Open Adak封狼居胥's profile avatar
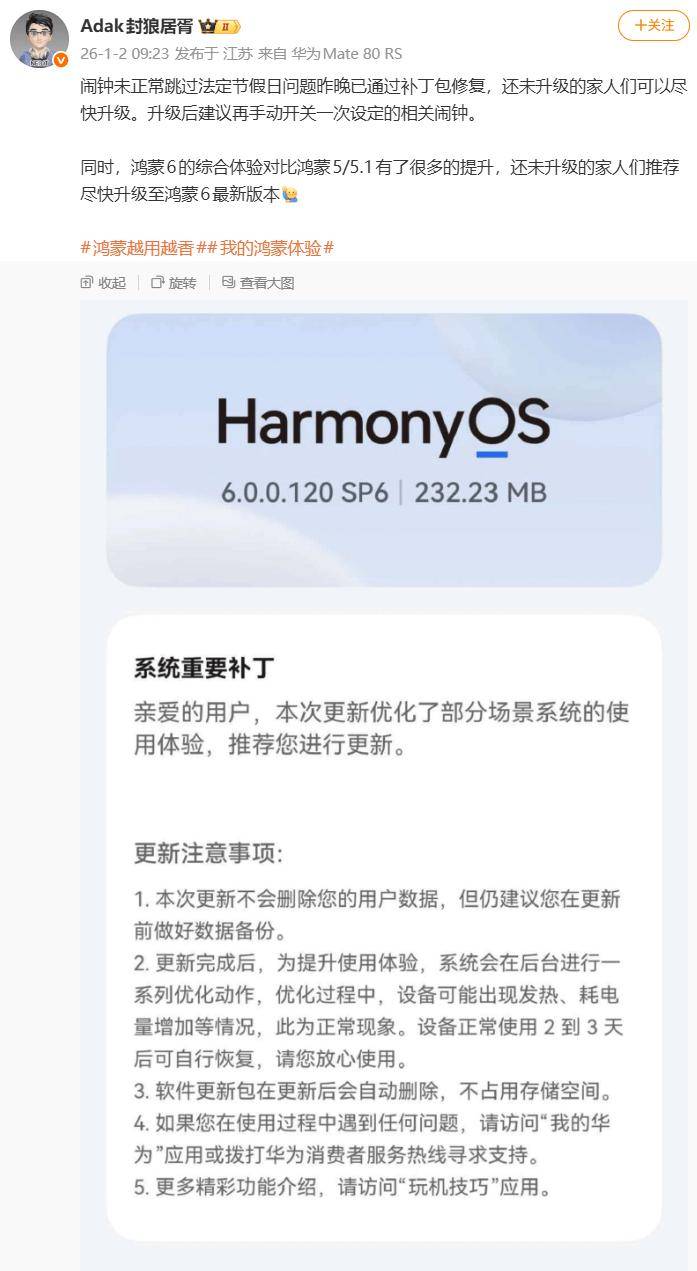The height and width of the screenshot is (1271, 697). pos(39,39)
